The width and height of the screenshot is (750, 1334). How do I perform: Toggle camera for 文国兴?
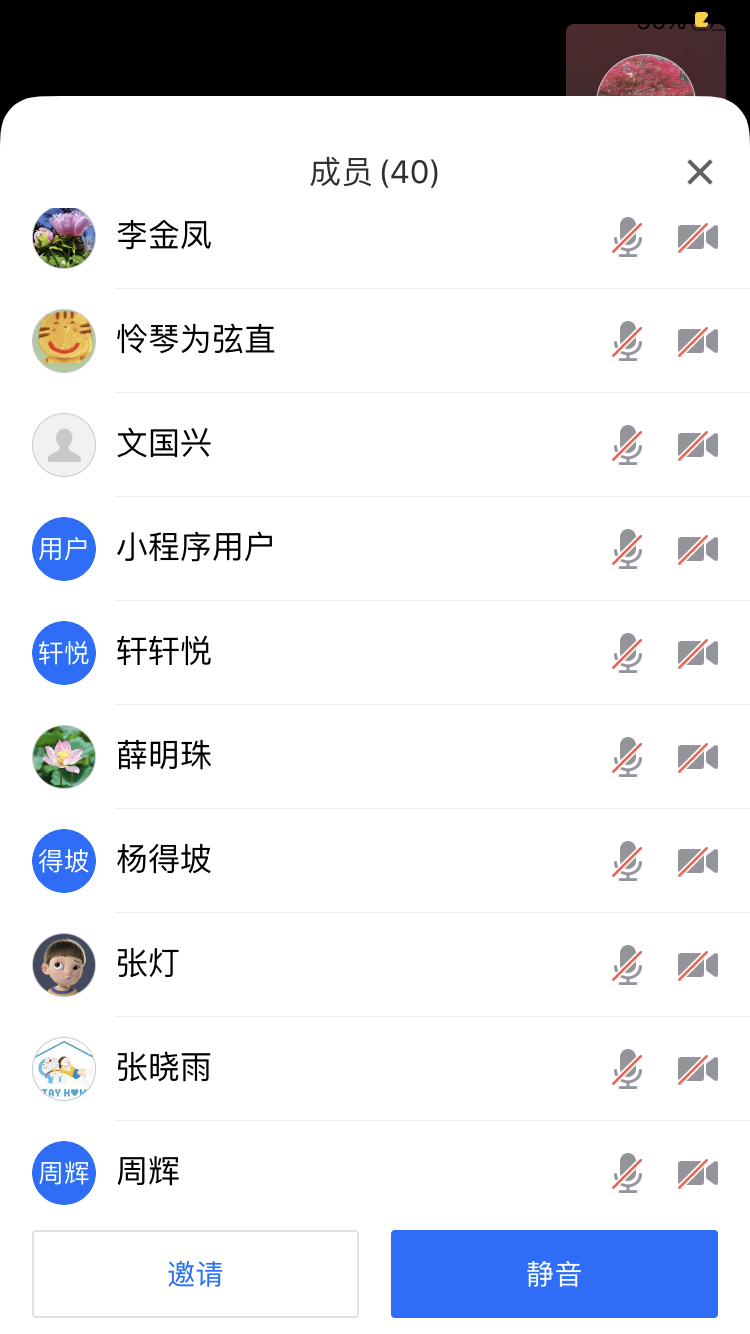click(x=698, y=445)
